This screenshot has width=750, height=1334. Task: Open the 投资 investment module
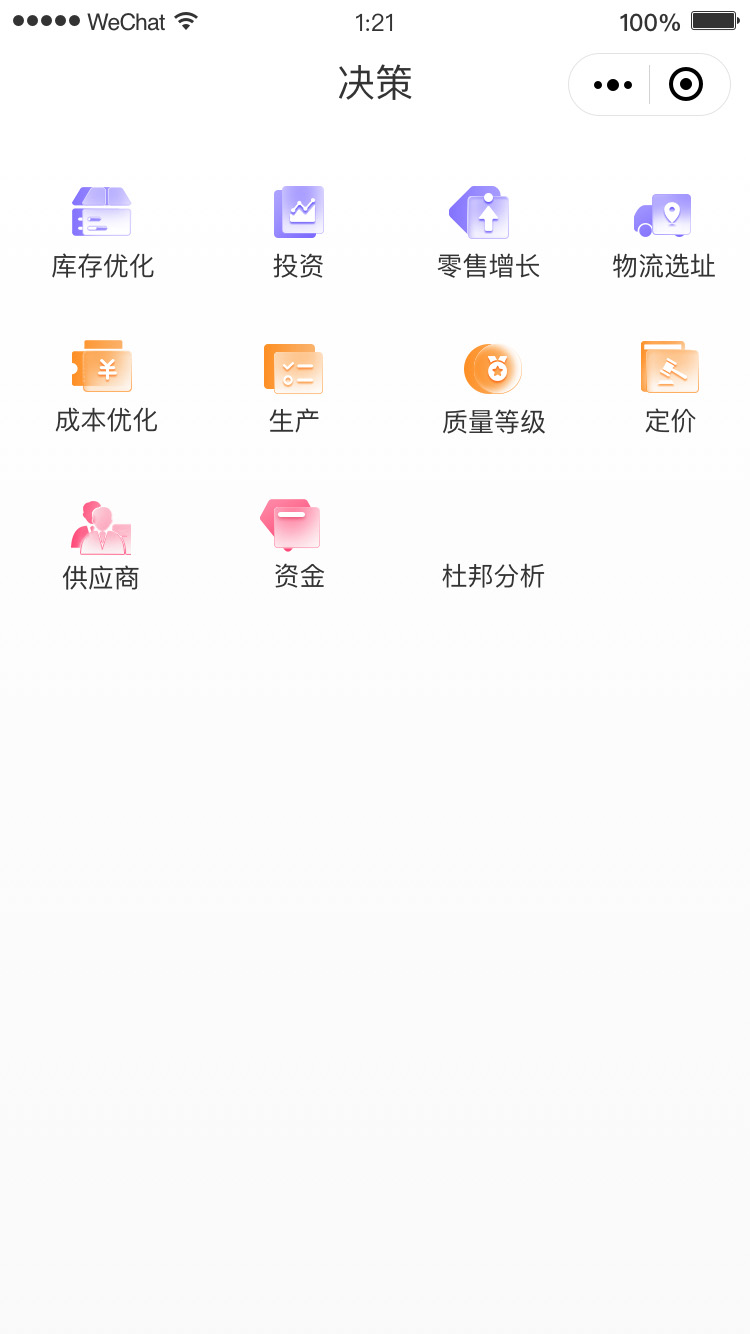pyautogui.click(x=298, y=232)
